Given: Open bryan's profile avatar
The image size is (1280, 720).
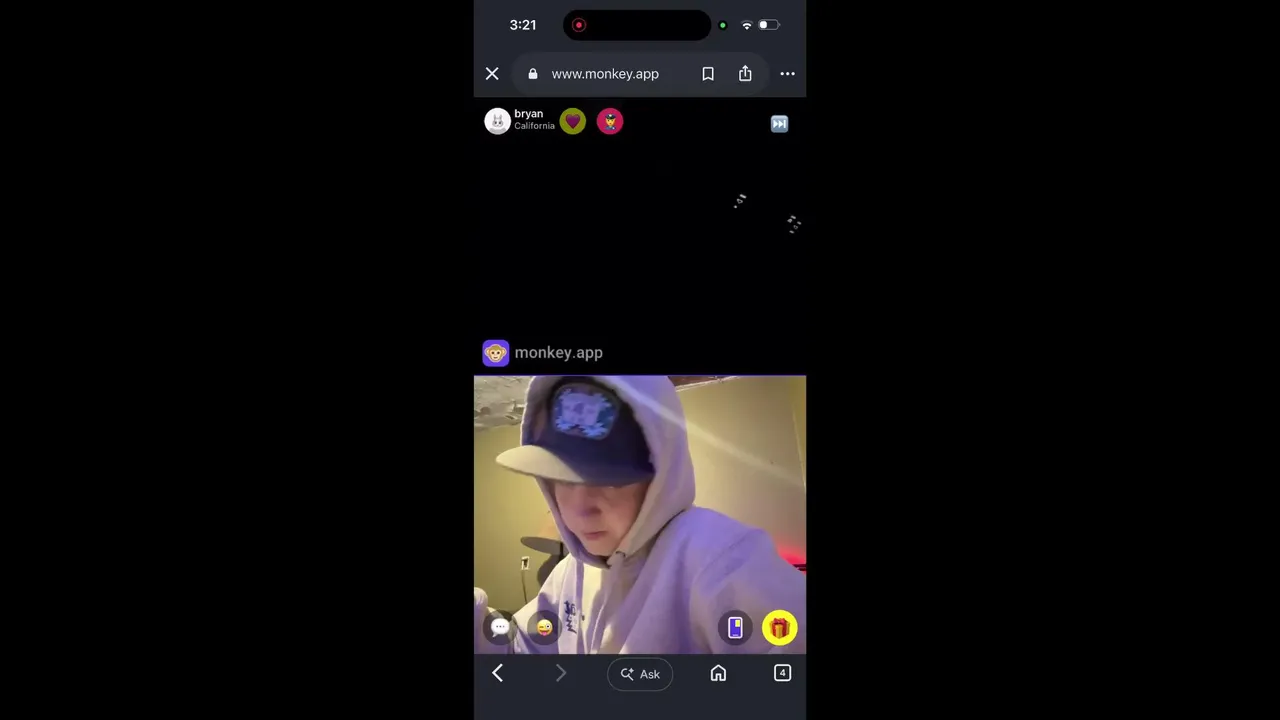Looking at the screenshot, I should [x=497, y=121].
